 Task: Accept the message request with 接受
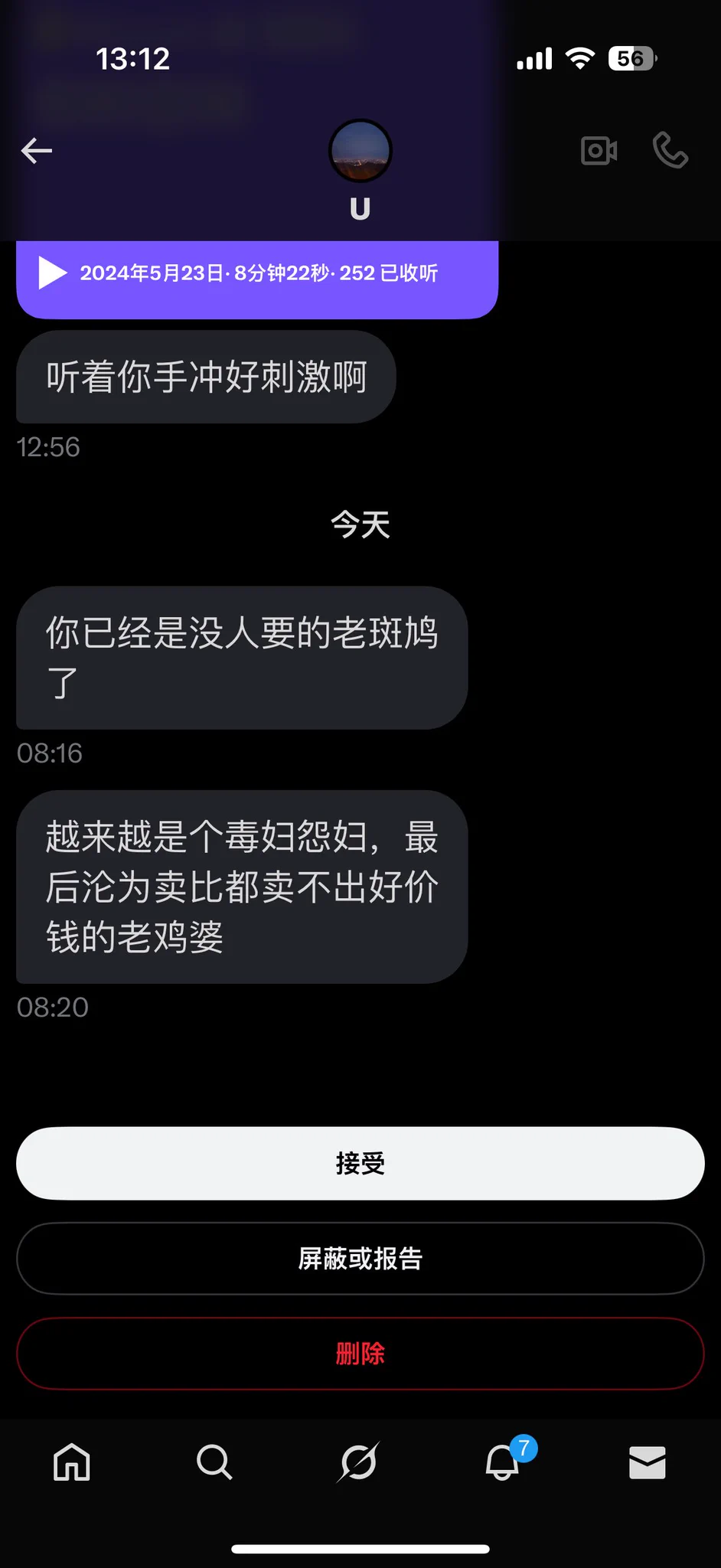tap(360, 1163)
